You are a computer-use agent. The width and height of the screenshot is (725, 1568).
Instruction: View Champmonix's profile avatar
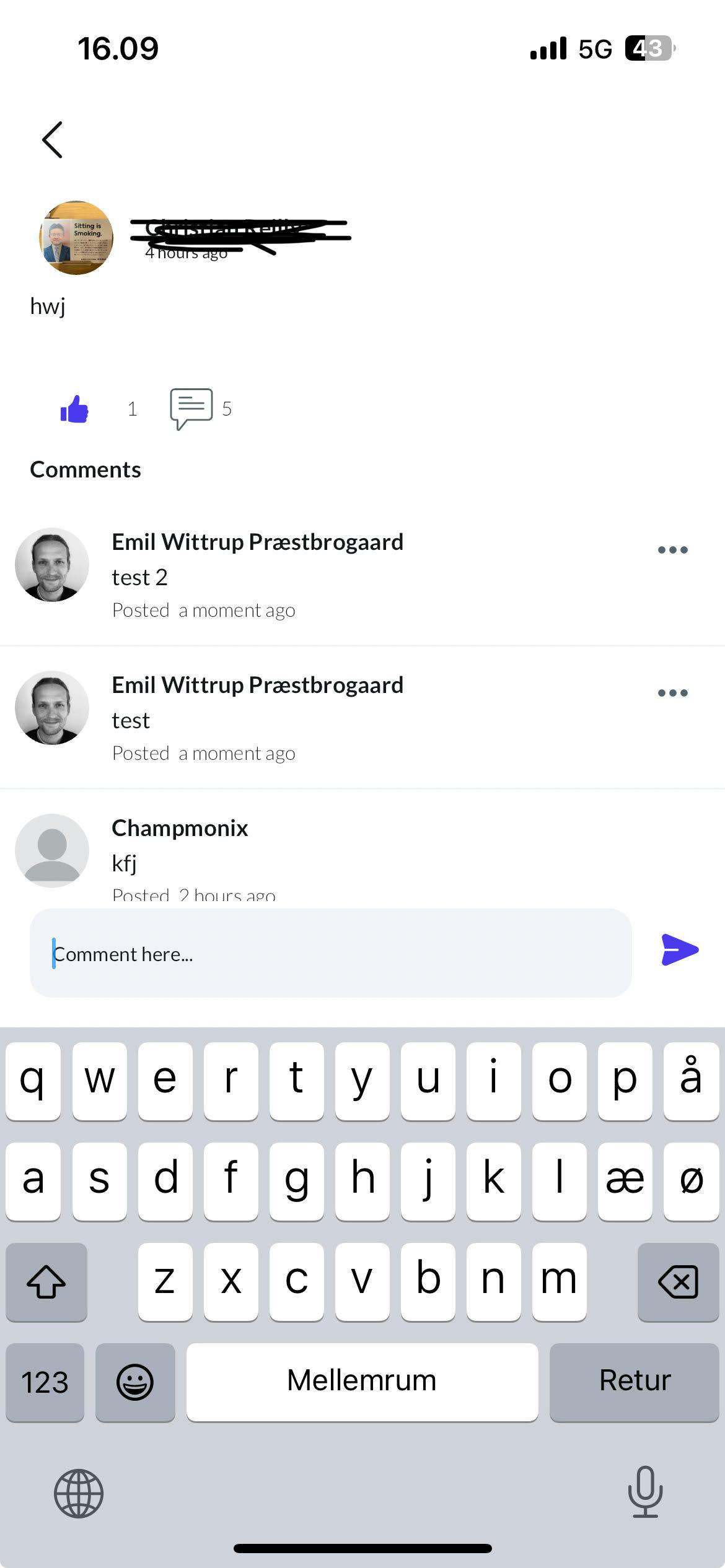tap(52, 850)
